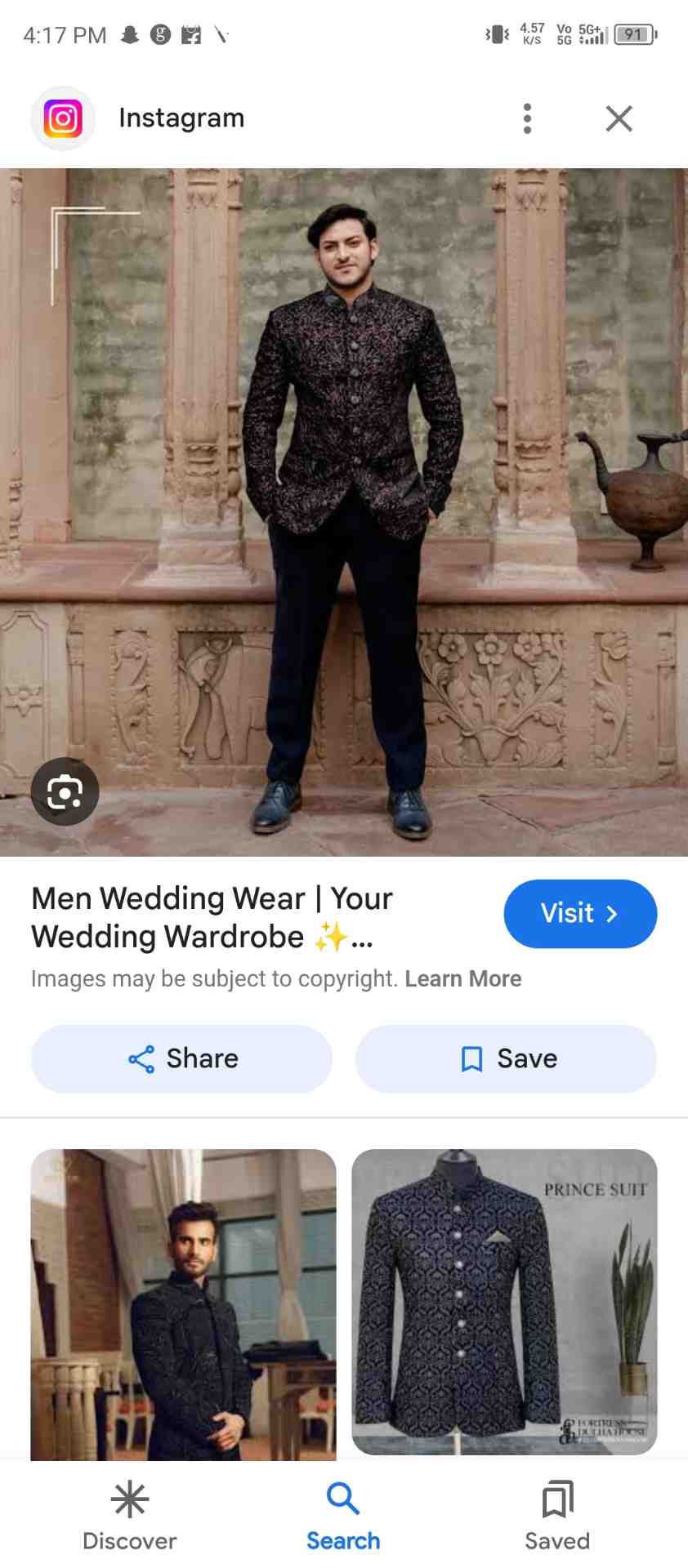The image size is (688, 1568).
Task: Search this image with Google Lens
Action: [x=65, y=791]
